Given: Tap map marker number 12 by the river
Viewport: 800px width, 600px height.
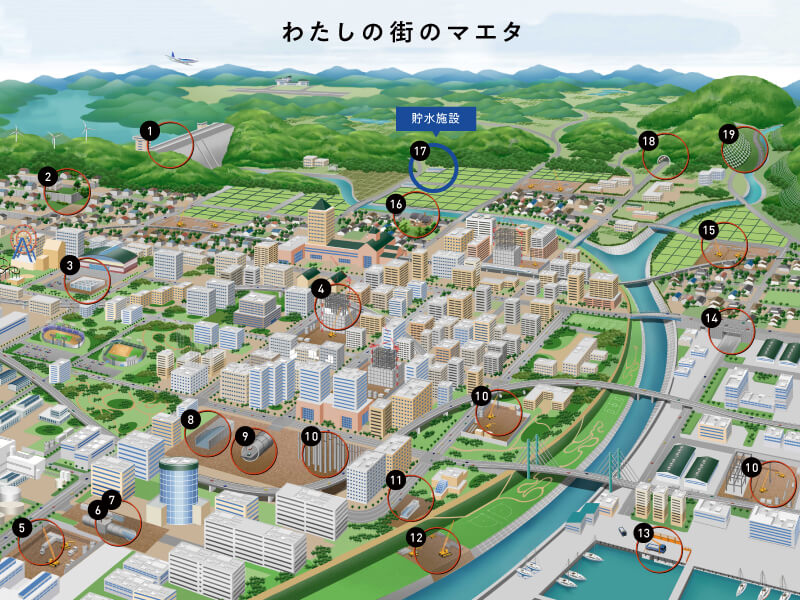Looking at the screenshot, I should (437, 550).
